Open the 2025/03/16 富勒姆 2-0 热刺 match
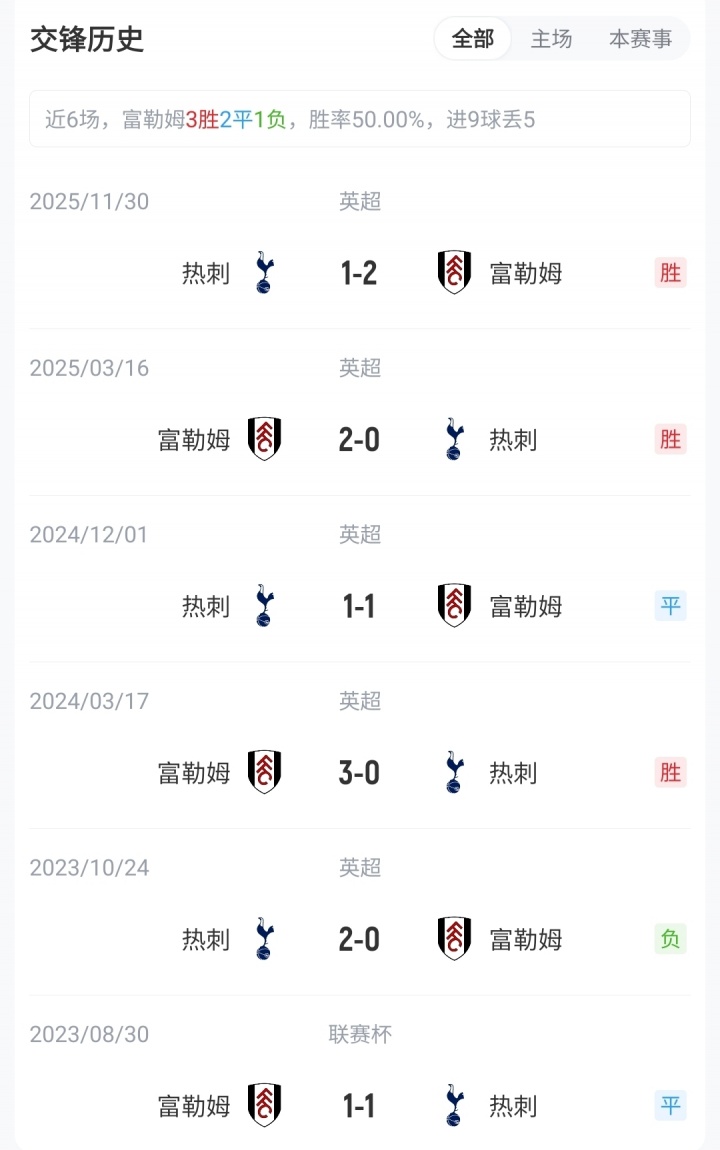The image size is (720, 1150). coord(359,439)
